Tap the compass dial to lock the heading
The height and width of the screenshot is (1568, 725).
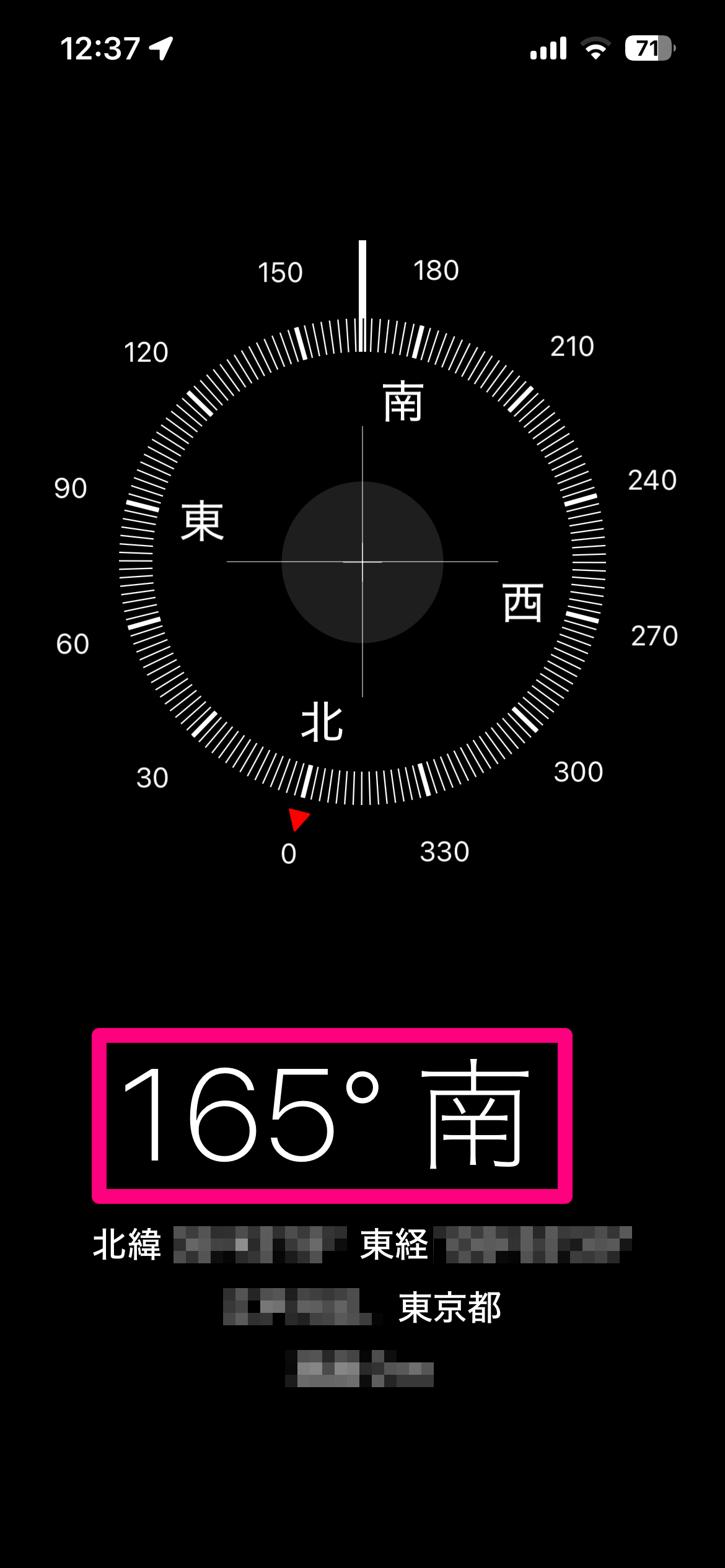[x=362, y=562]
